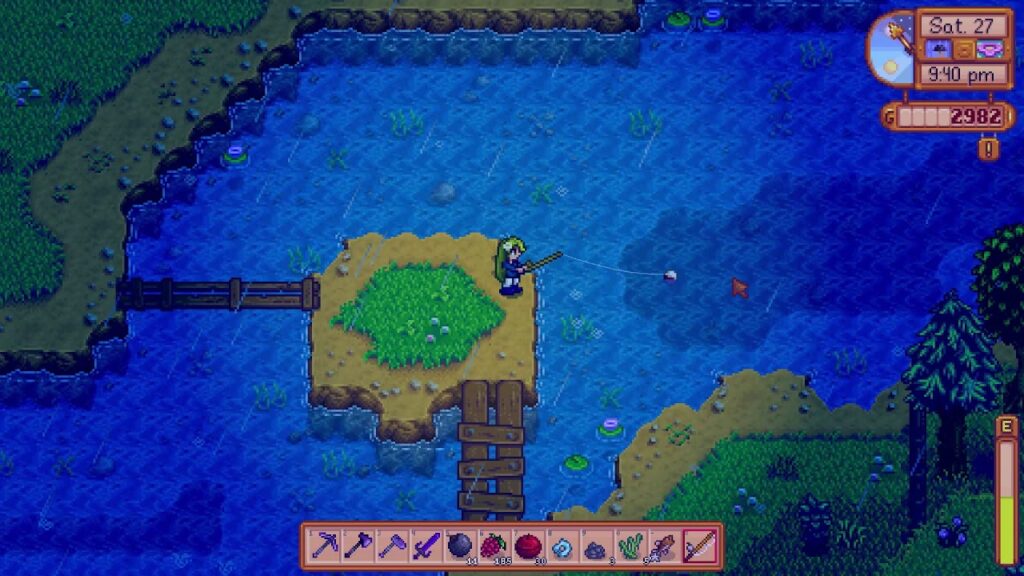Open the journal exclamation icon
The height and width of the screenshot is (576, 1024).
(989, 149)
